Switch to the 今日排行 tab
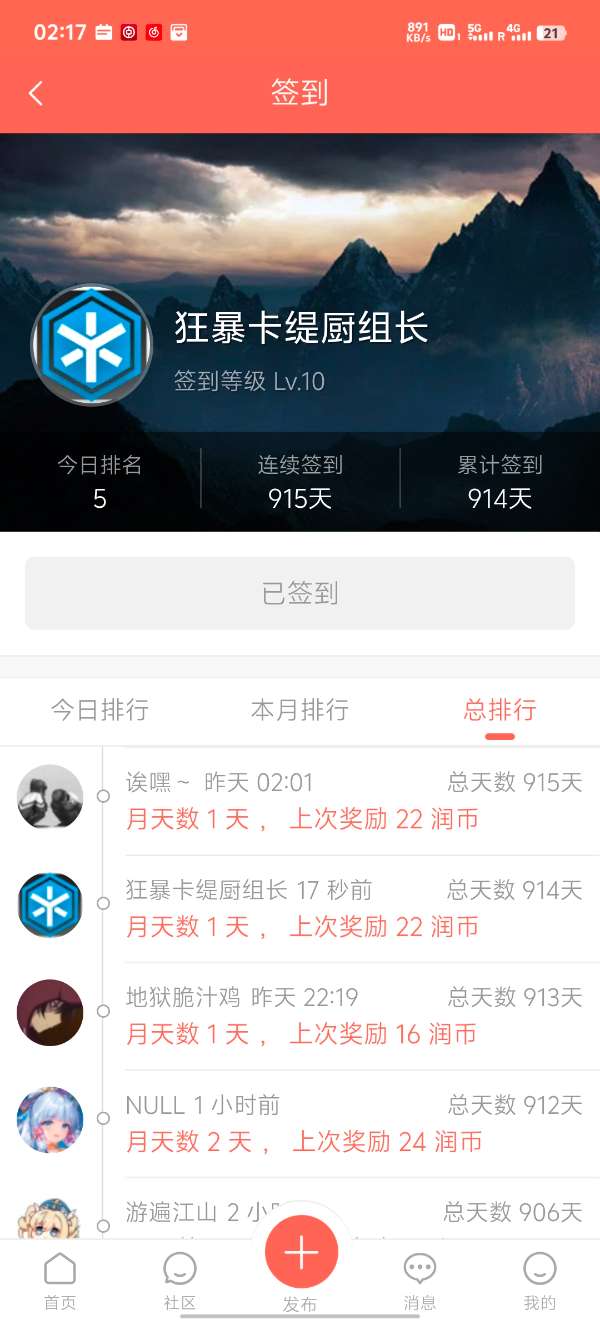Viewport: 600px width, 1320px height. click(100, 710)
